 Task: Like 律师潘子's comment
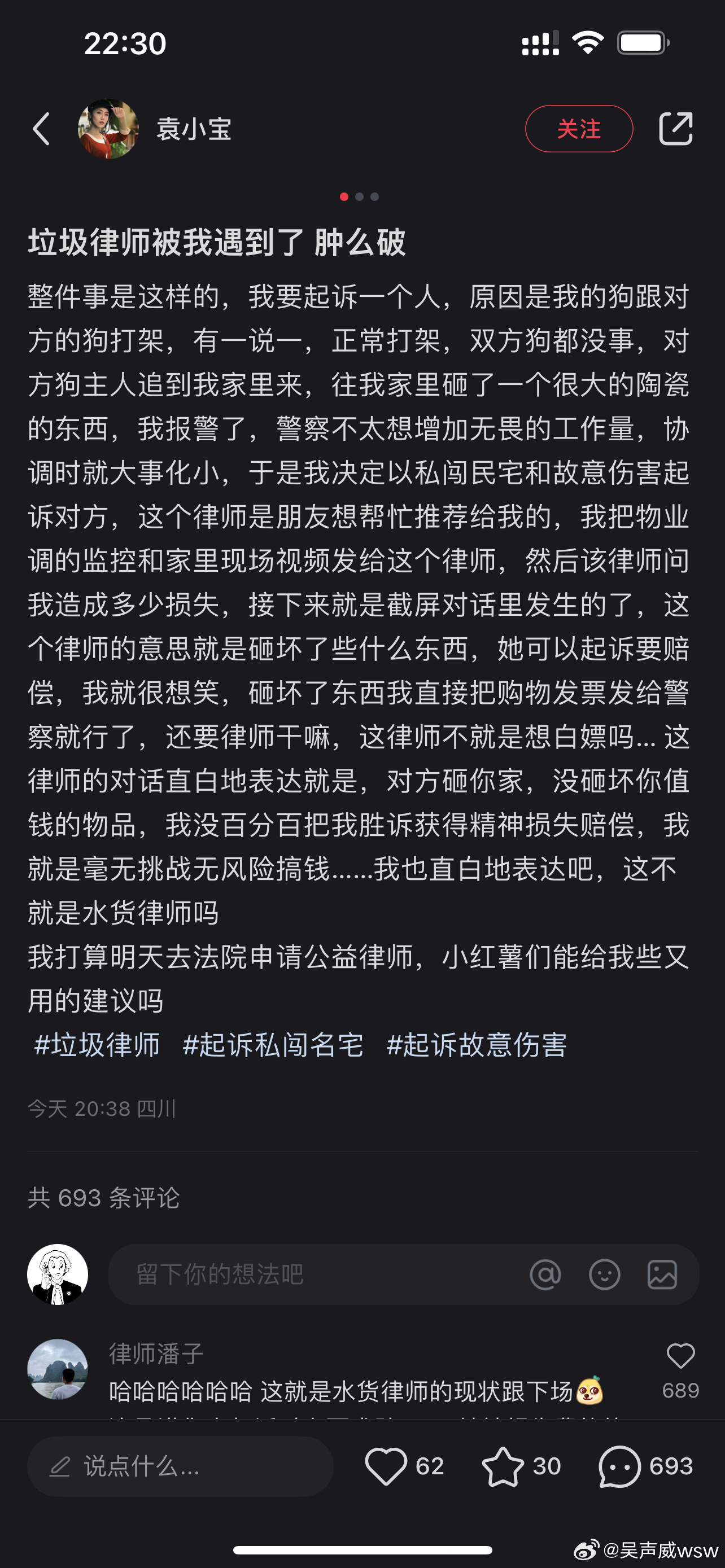pos(680,1356)
